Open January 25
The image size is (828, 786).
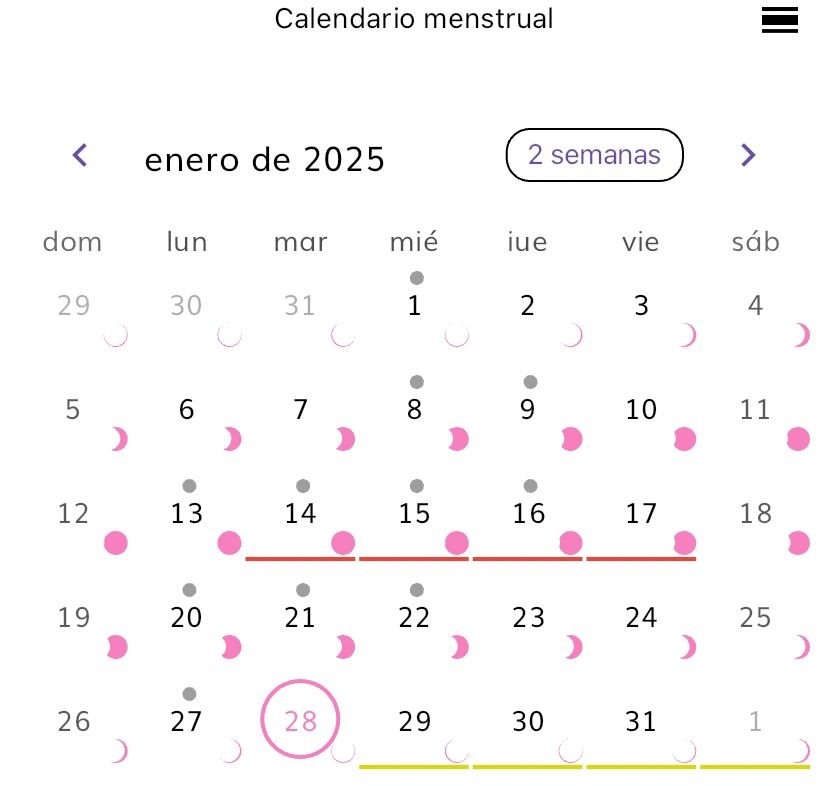755,618
